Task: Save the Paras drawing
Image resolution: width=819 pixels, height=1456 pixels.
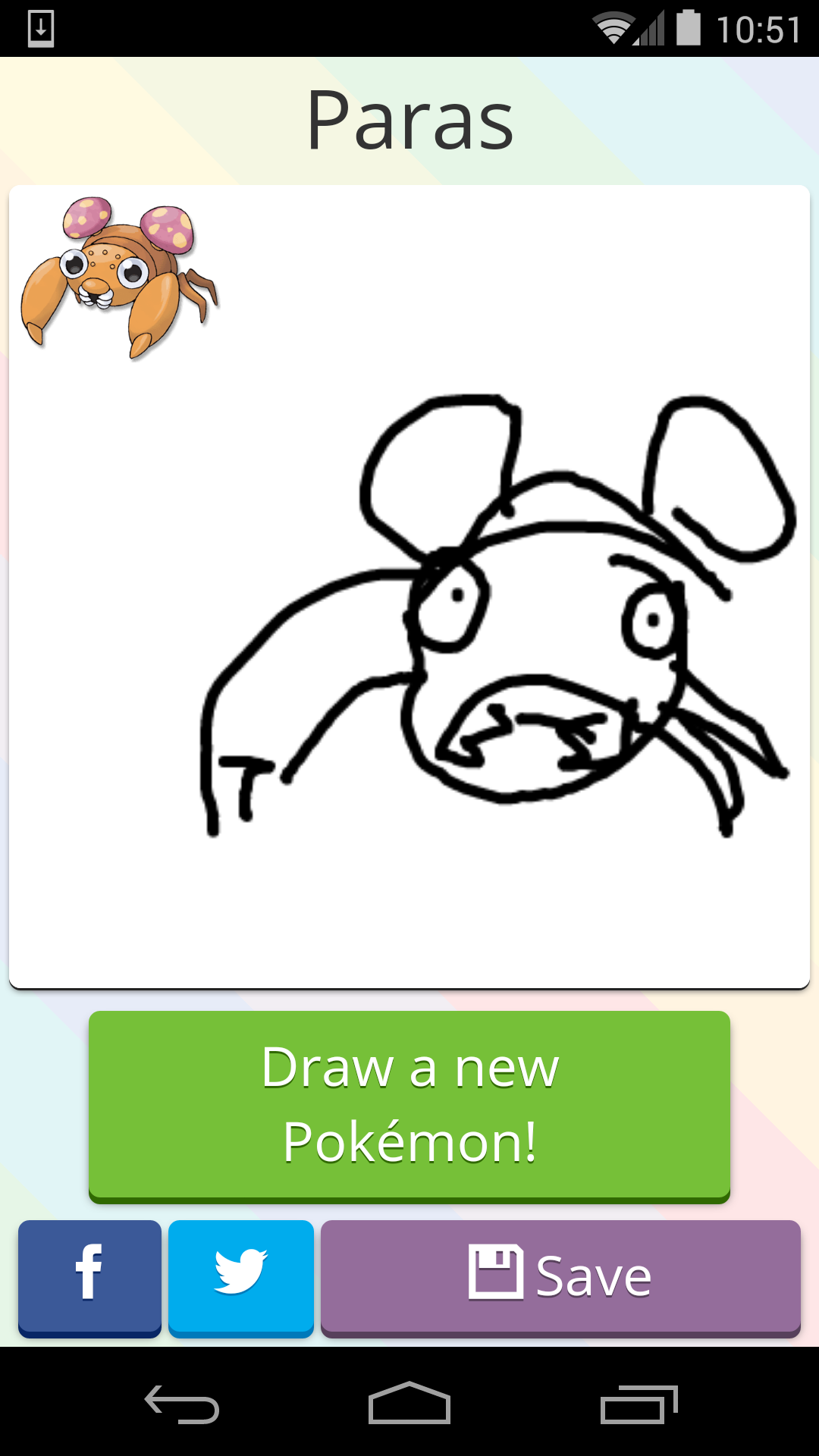Action: tap(560, 1277)
